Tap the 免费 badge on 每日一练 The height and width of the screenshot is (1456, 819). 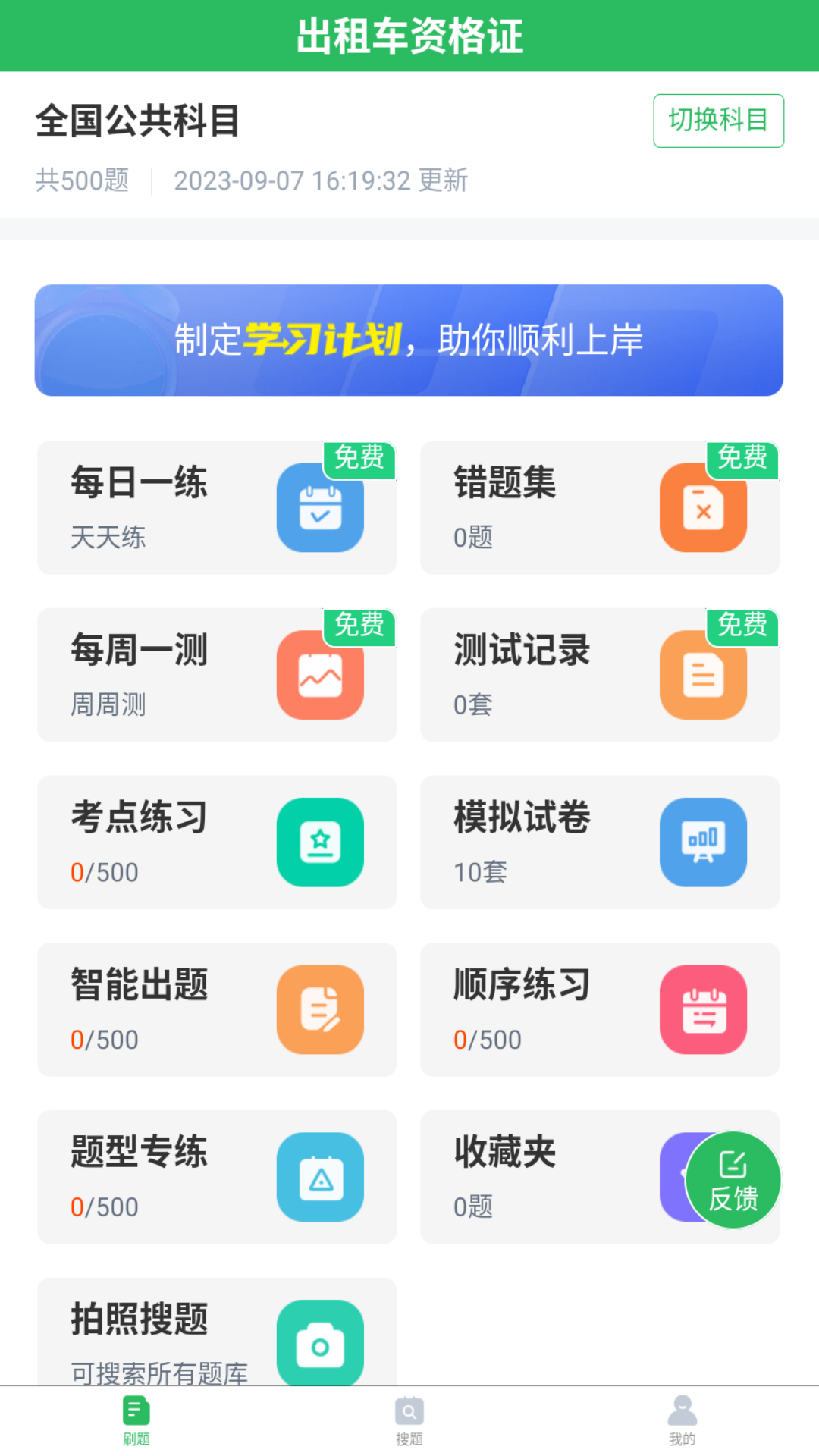click(357, 459)
